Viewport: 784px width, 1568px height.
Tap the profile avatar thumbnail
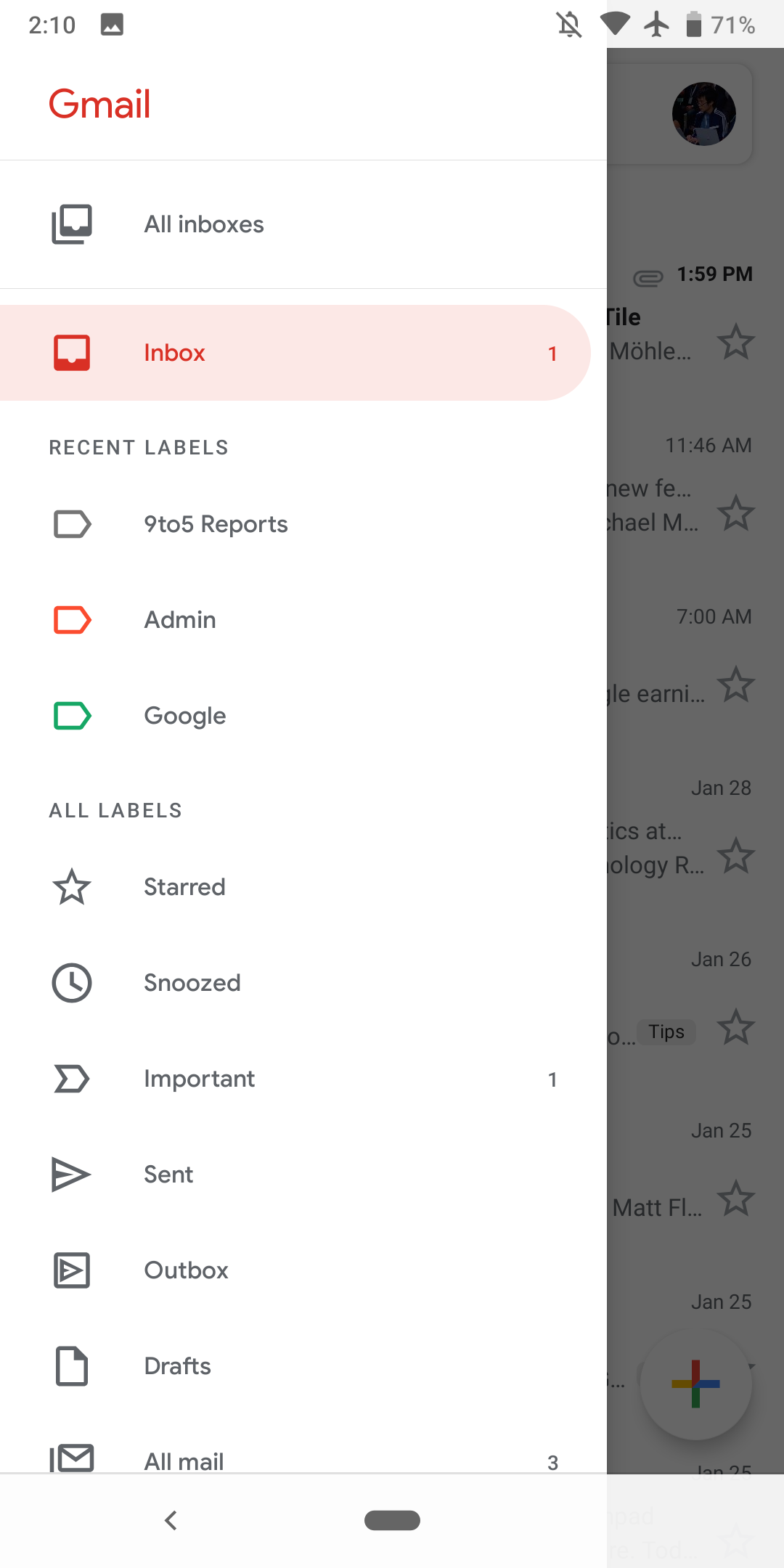[703, 113]
